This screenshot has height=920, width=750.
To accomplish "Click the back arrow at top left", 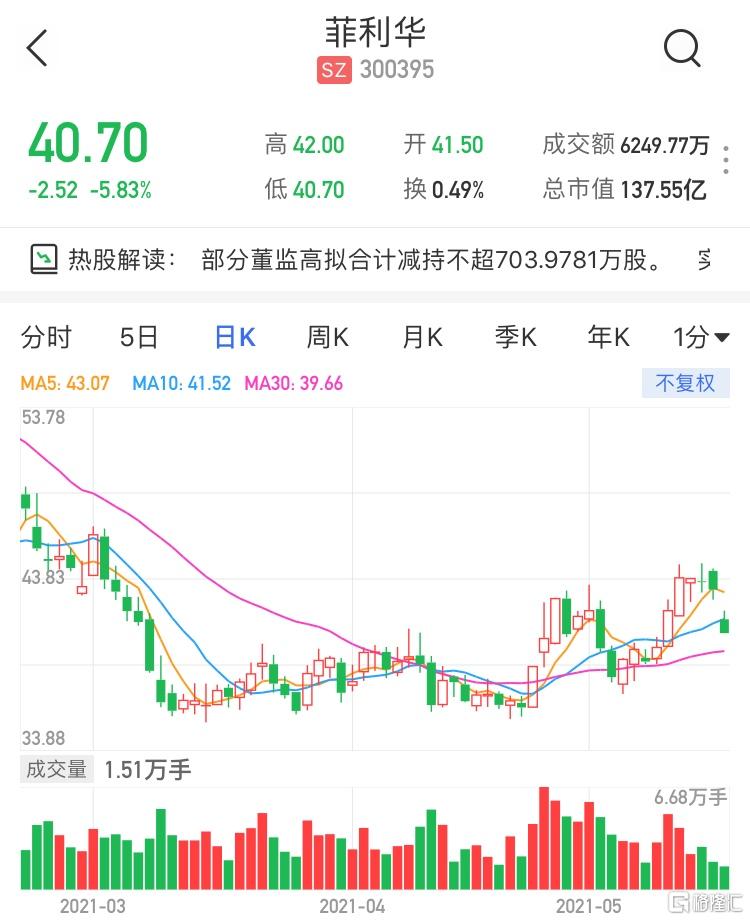I will 37,47.
